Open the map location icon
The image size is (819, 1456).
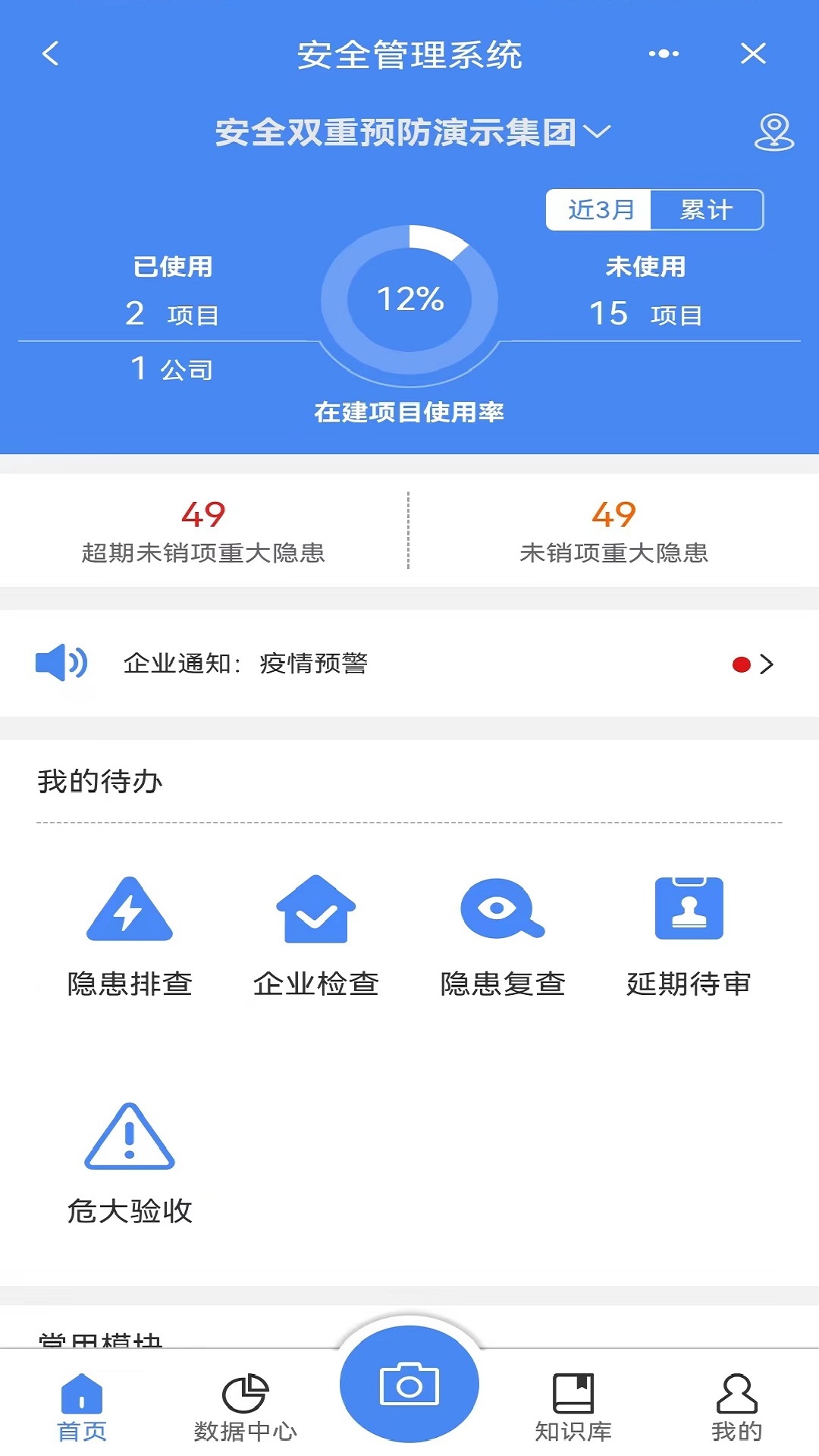pos(773,133)
